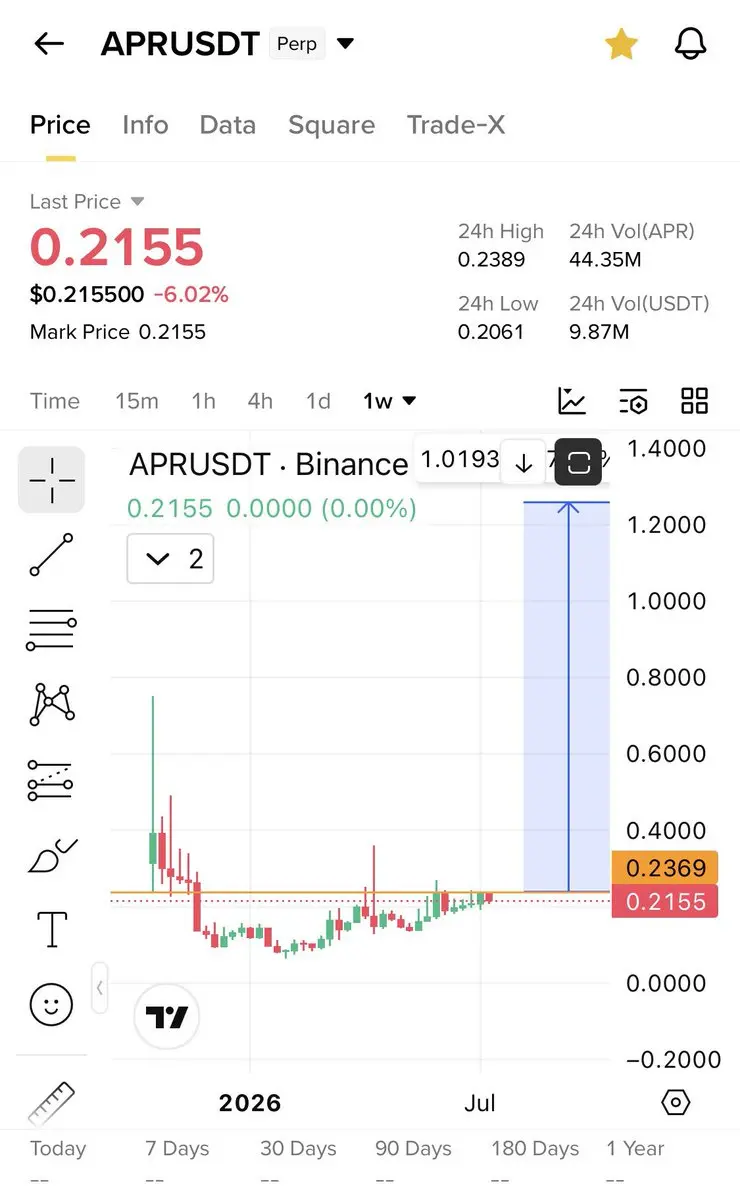
Task: Switch to the Data tab
Action: [228, 125]
